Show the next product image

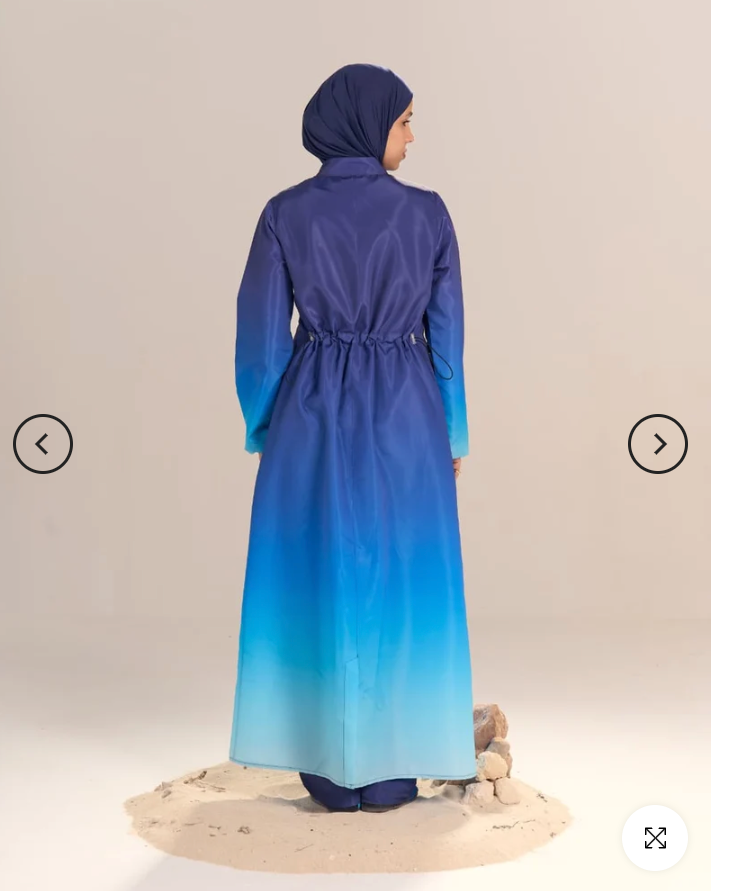657,444
